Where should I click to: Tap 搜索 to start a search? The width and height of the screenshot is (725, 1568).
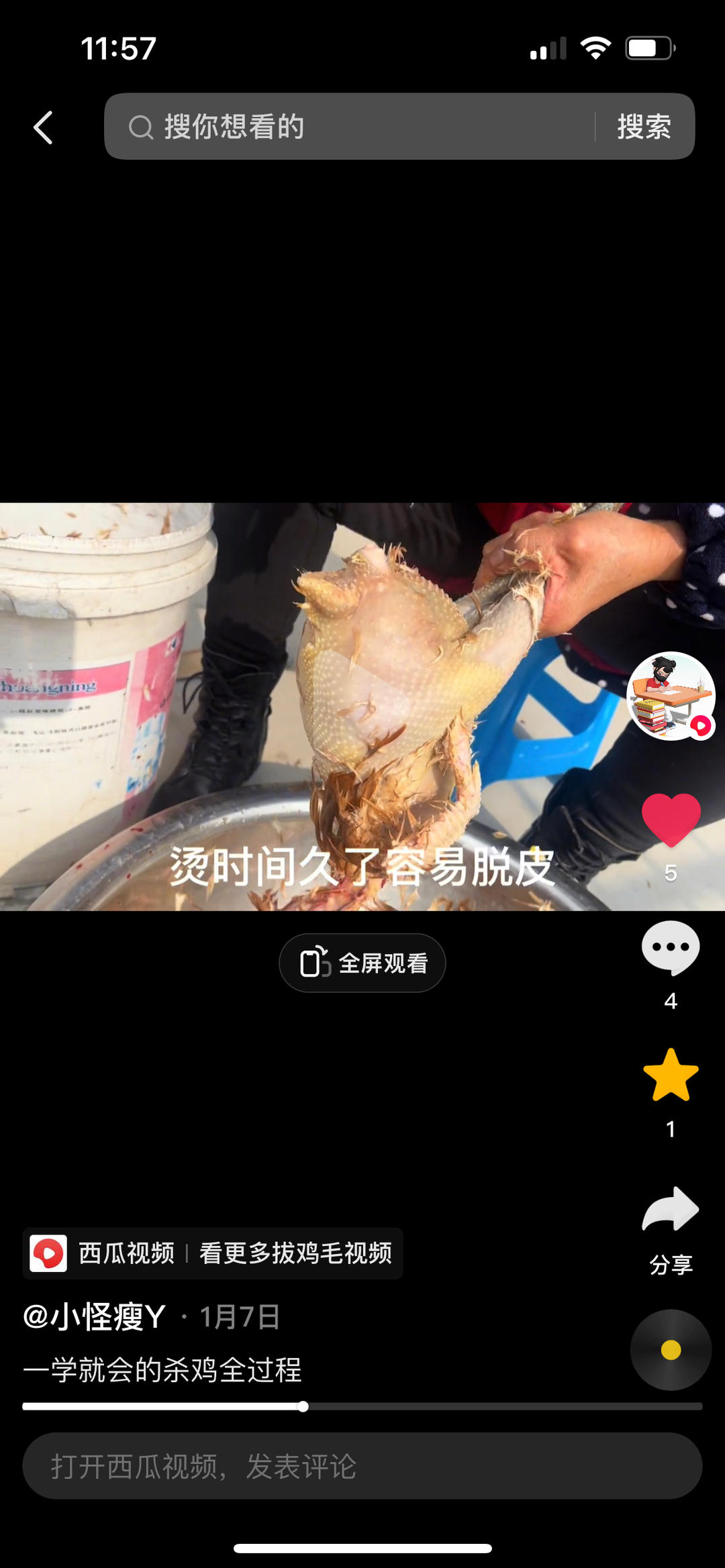point(645,127)
